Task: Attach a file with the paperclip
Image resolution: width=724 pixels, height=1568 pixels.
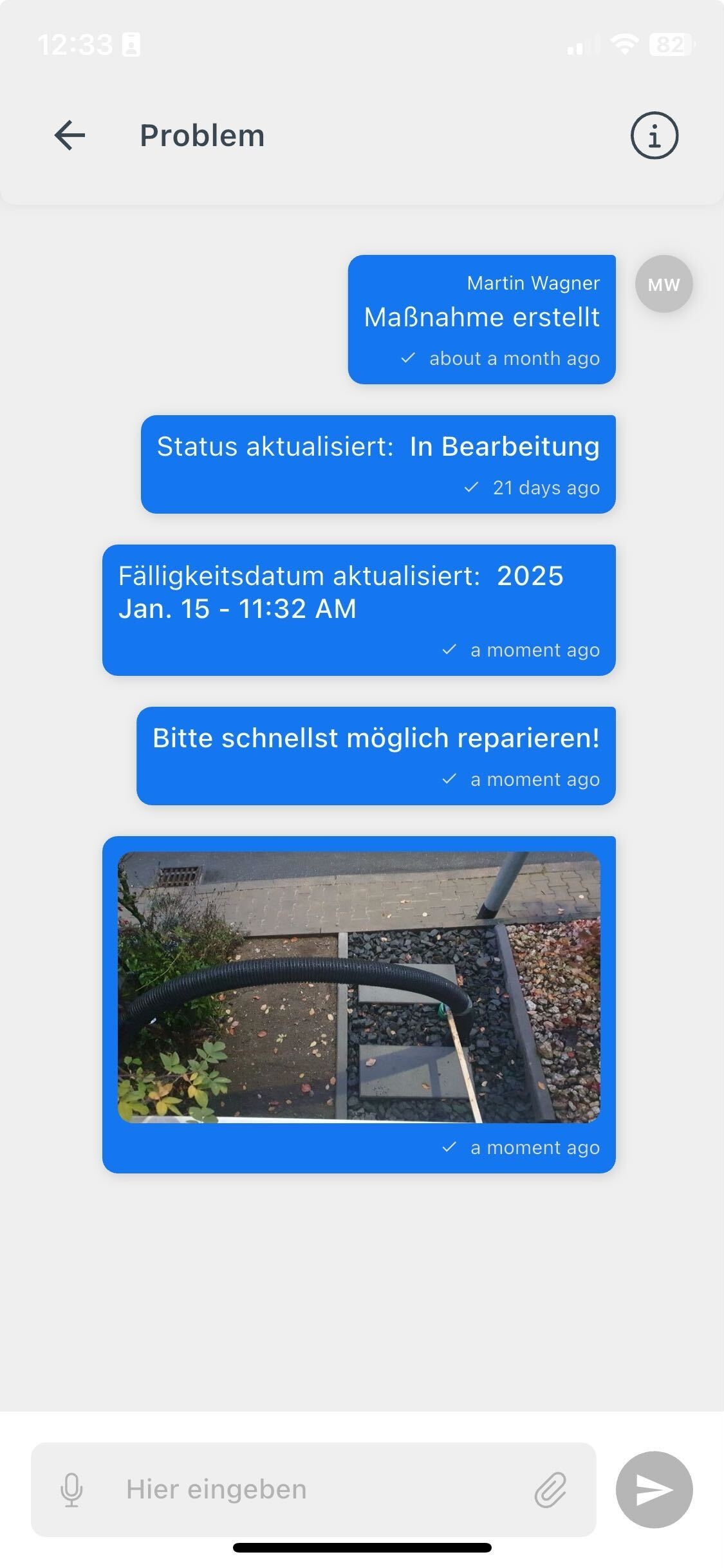Action: 550,1489
